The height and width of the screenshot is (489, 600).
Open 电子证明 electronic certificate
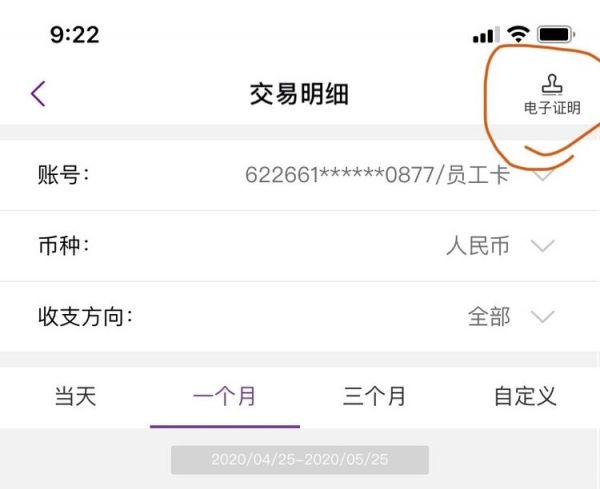552,95
